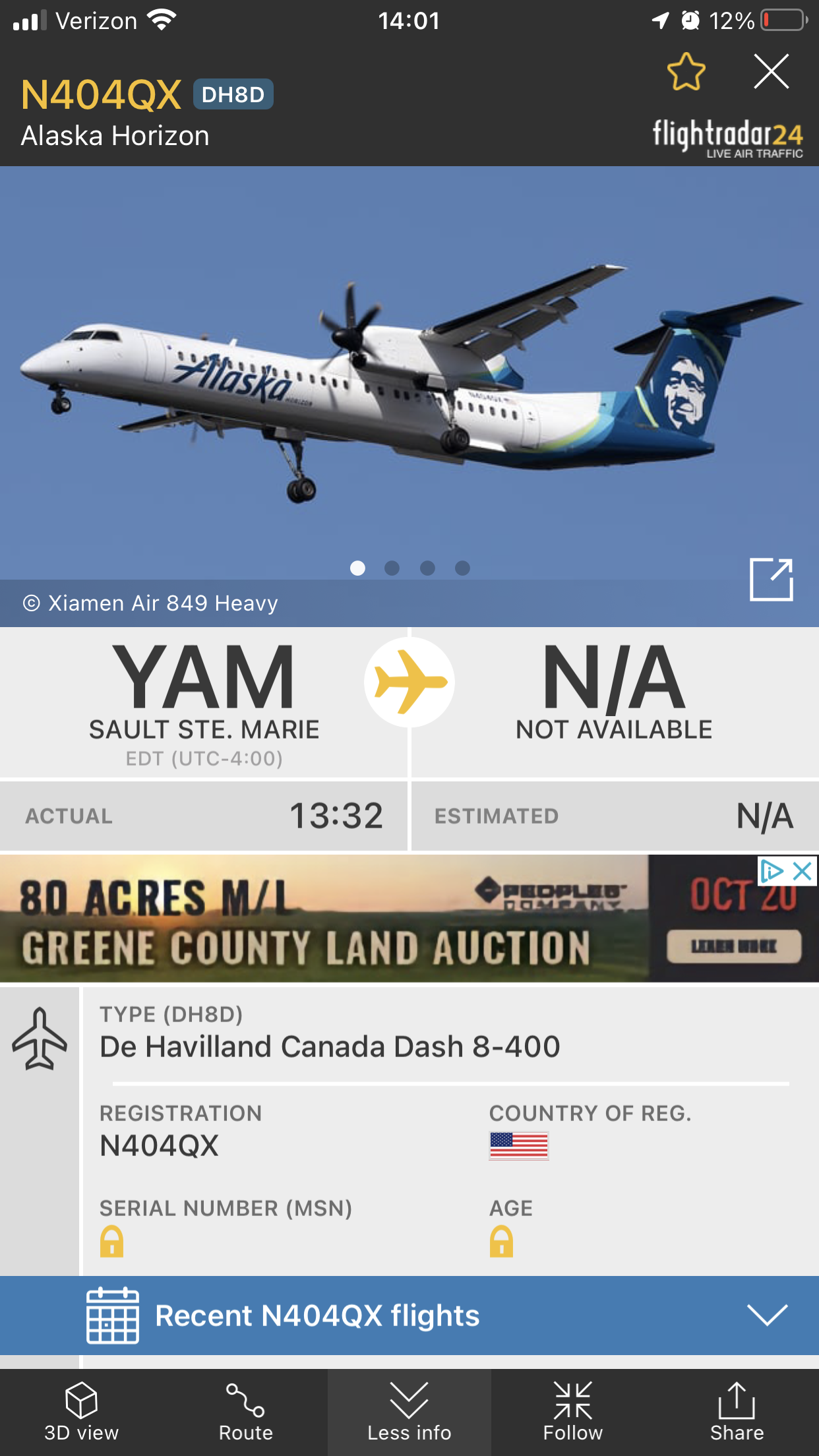
Task: Unlock the serial number (MSN) info
Action: [111, 1241]
